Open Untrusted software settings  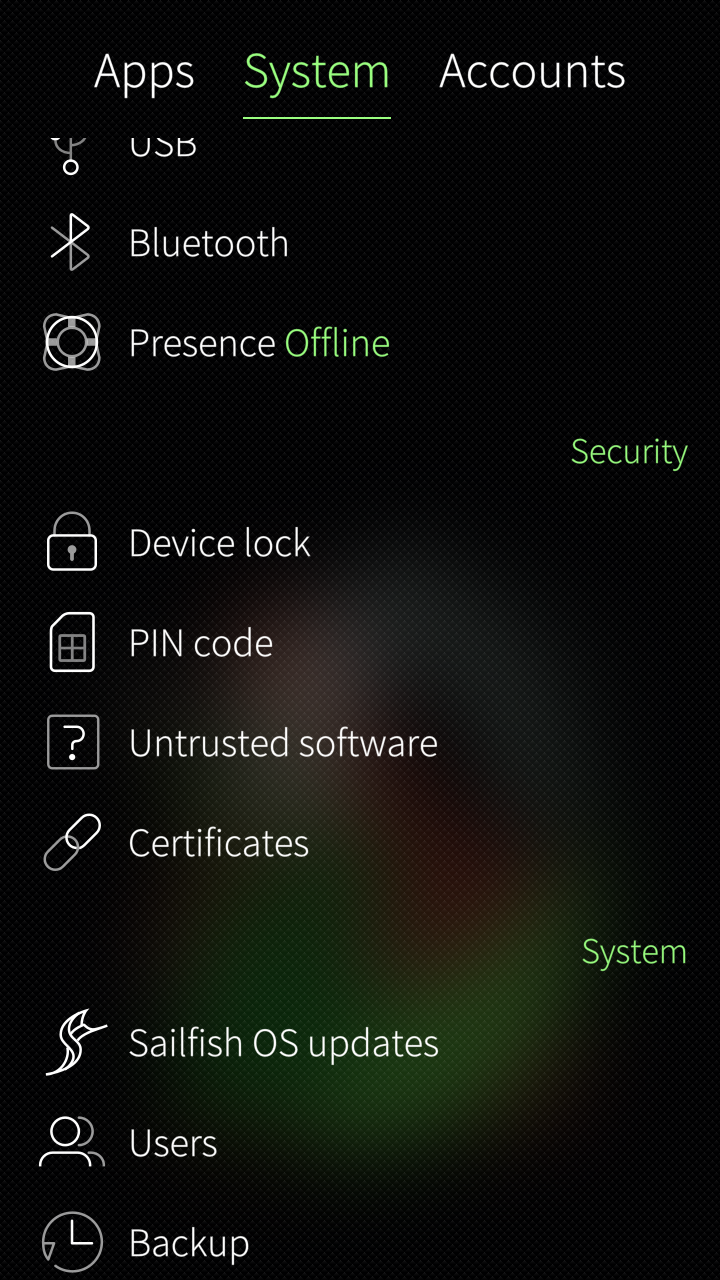click(360, 743)
